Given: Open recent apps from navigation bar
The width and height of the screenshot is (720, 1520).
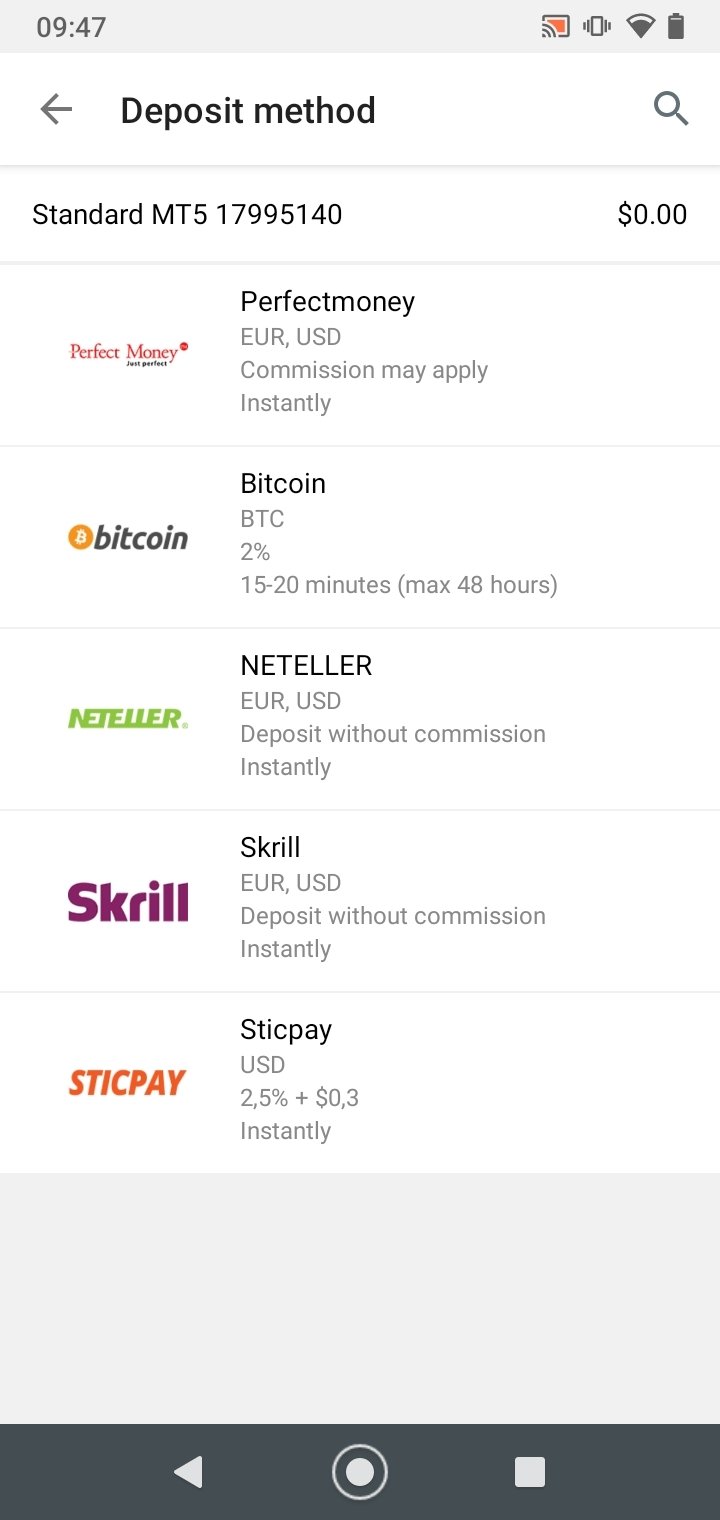Looking at the screenshot, I should tap(529, 1472).
